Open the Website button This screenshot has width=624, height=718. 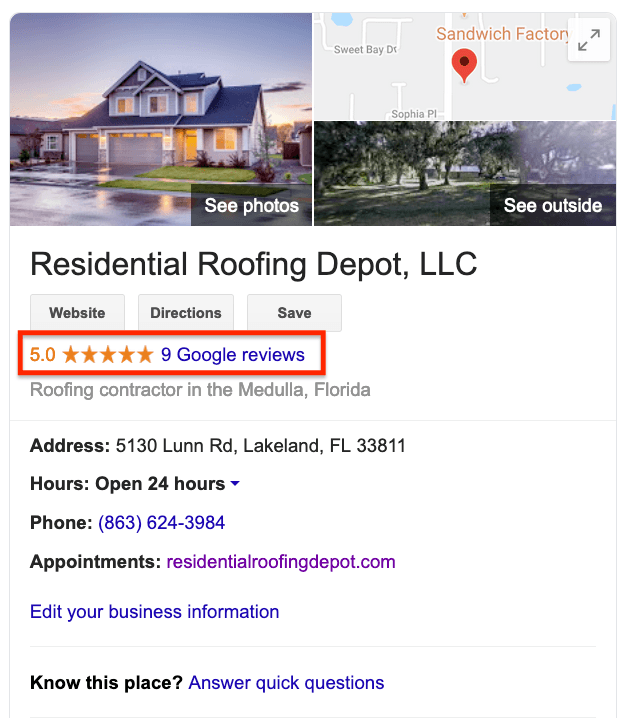tap(77, 313)
